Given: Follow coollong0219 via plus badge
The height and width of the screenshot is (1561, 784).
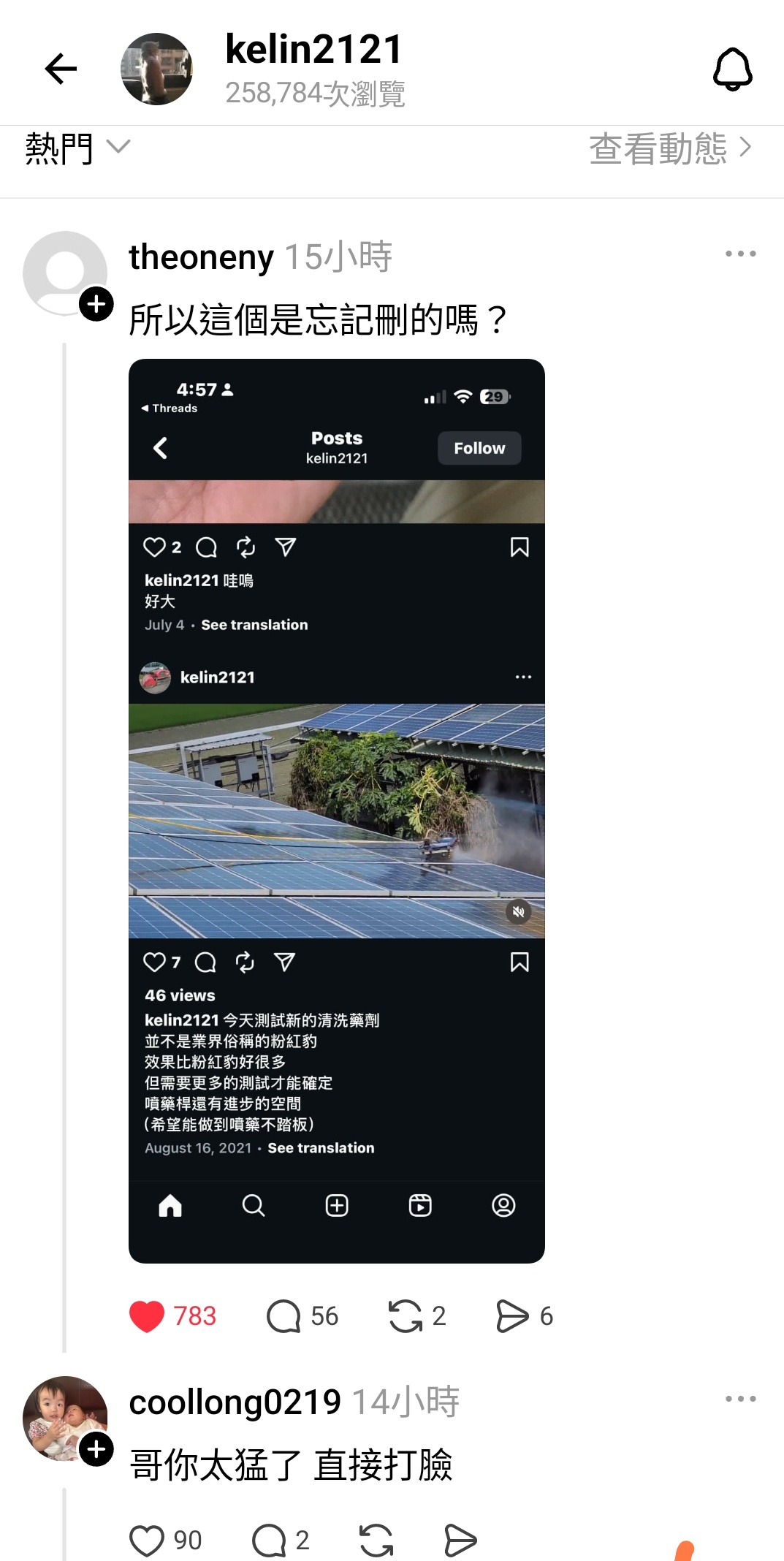Looking at the screenshot, I should 96,1449.
